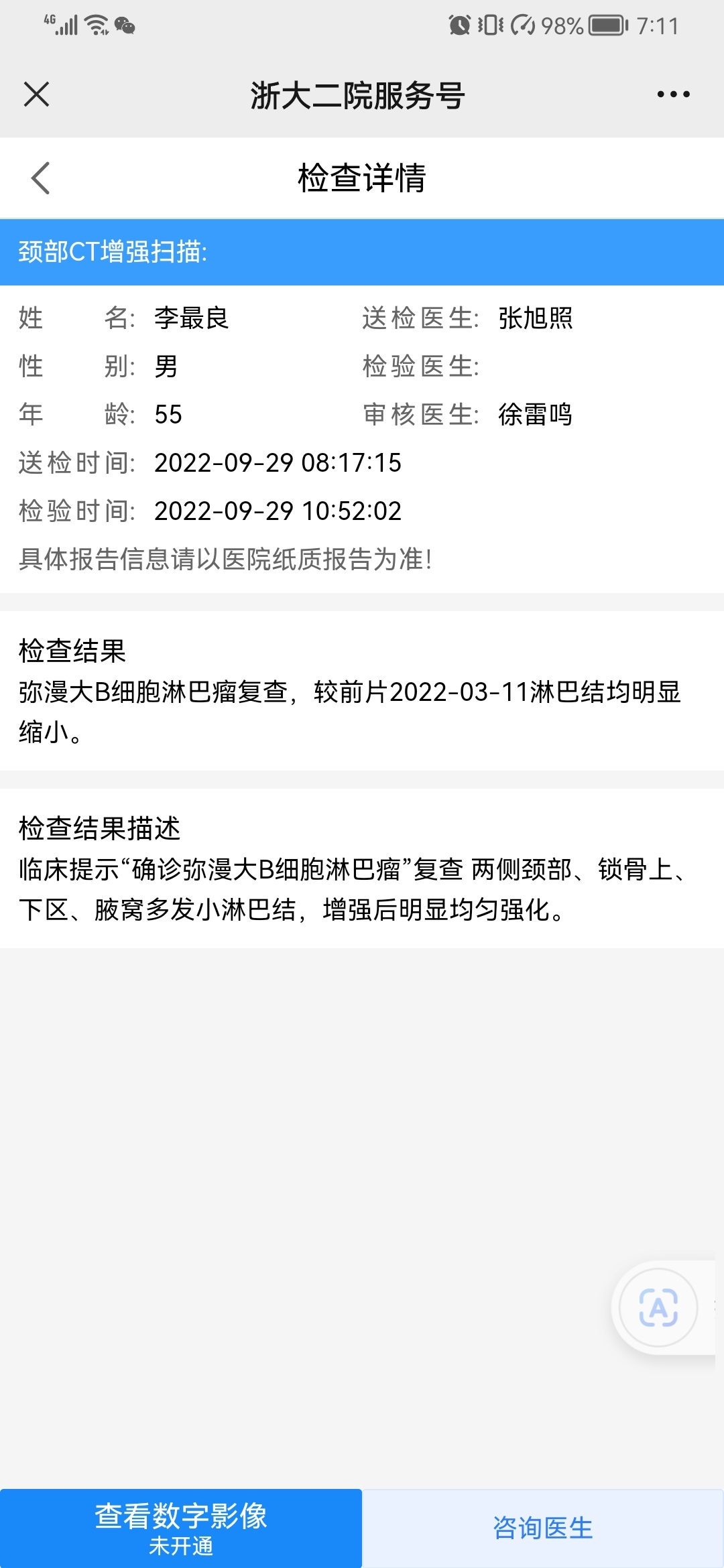Tap the floating translate/scan text button
The height and width of the screenshot is (1568, 724).
658,1307
